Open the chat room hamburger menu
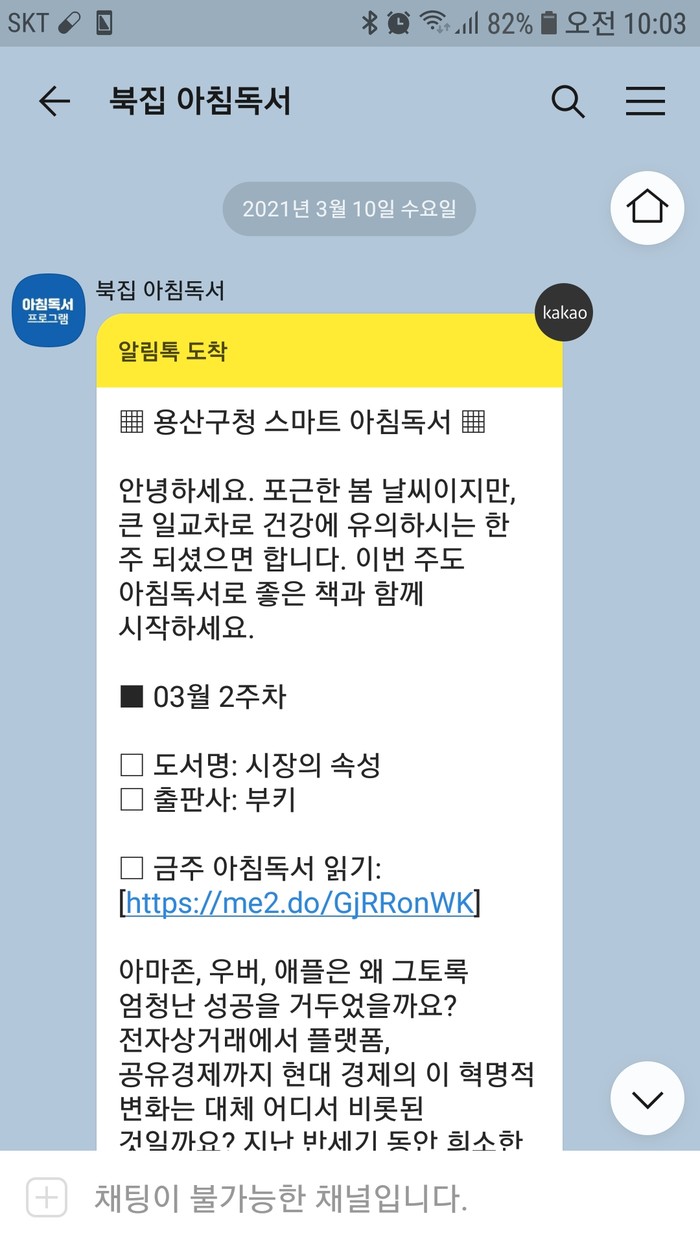Image resolution: width=700 pixels, height=1244 pixels. (x=645, y=101)
